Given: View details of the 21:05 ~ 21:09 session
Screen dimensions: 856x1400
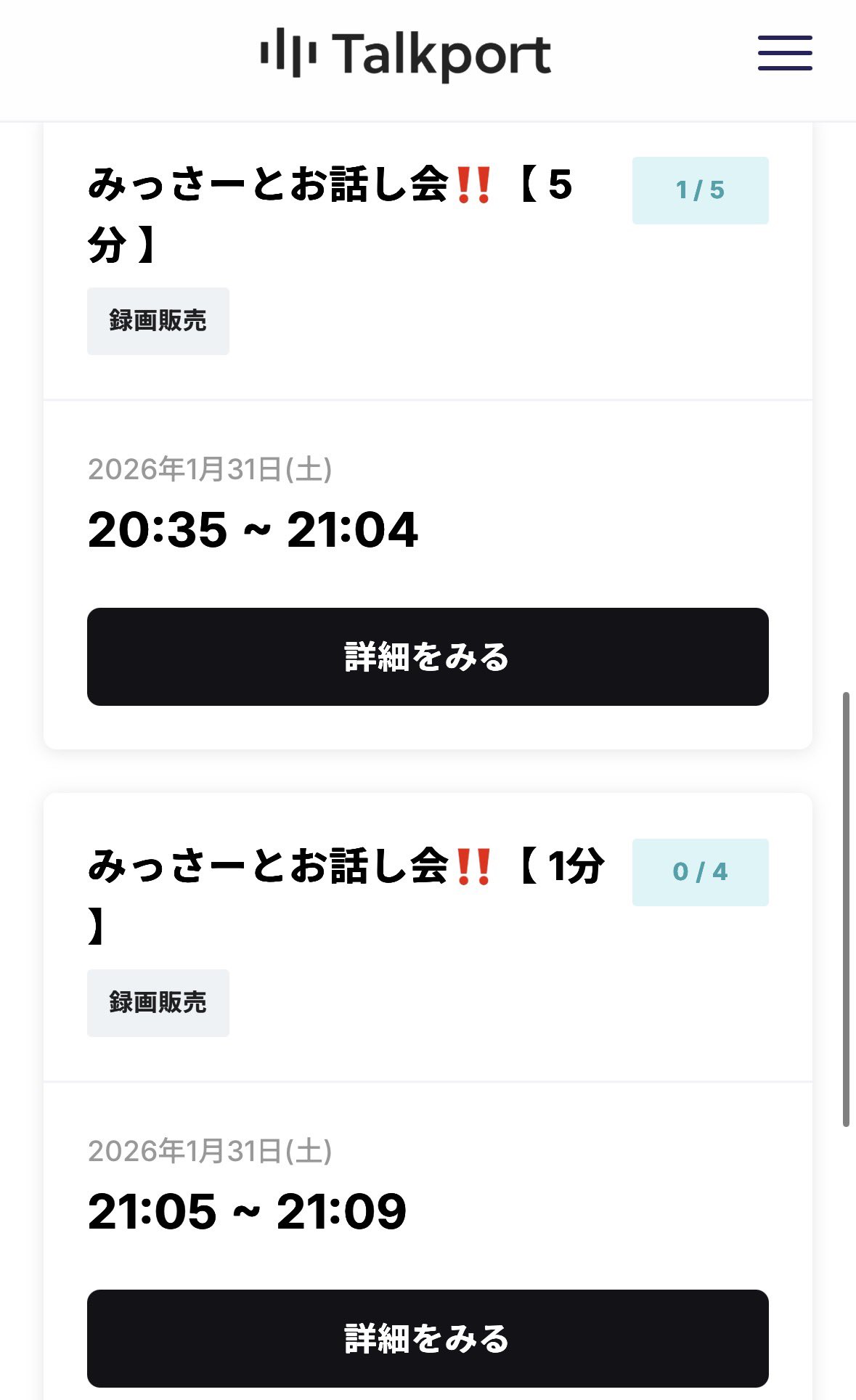Looking at the screenshot, I should point(428,1338).
